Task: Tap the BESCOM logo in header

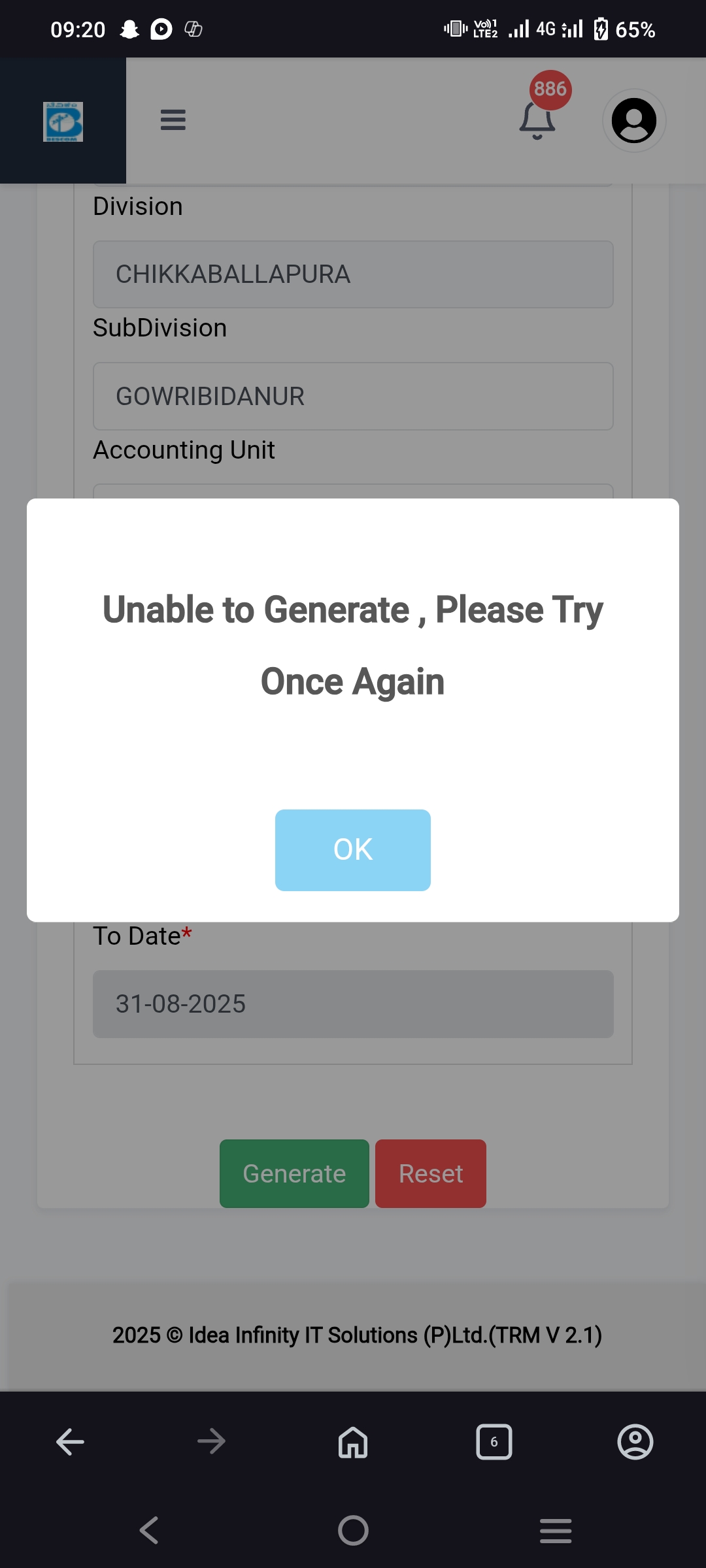Action: click(x=63, y=122)
